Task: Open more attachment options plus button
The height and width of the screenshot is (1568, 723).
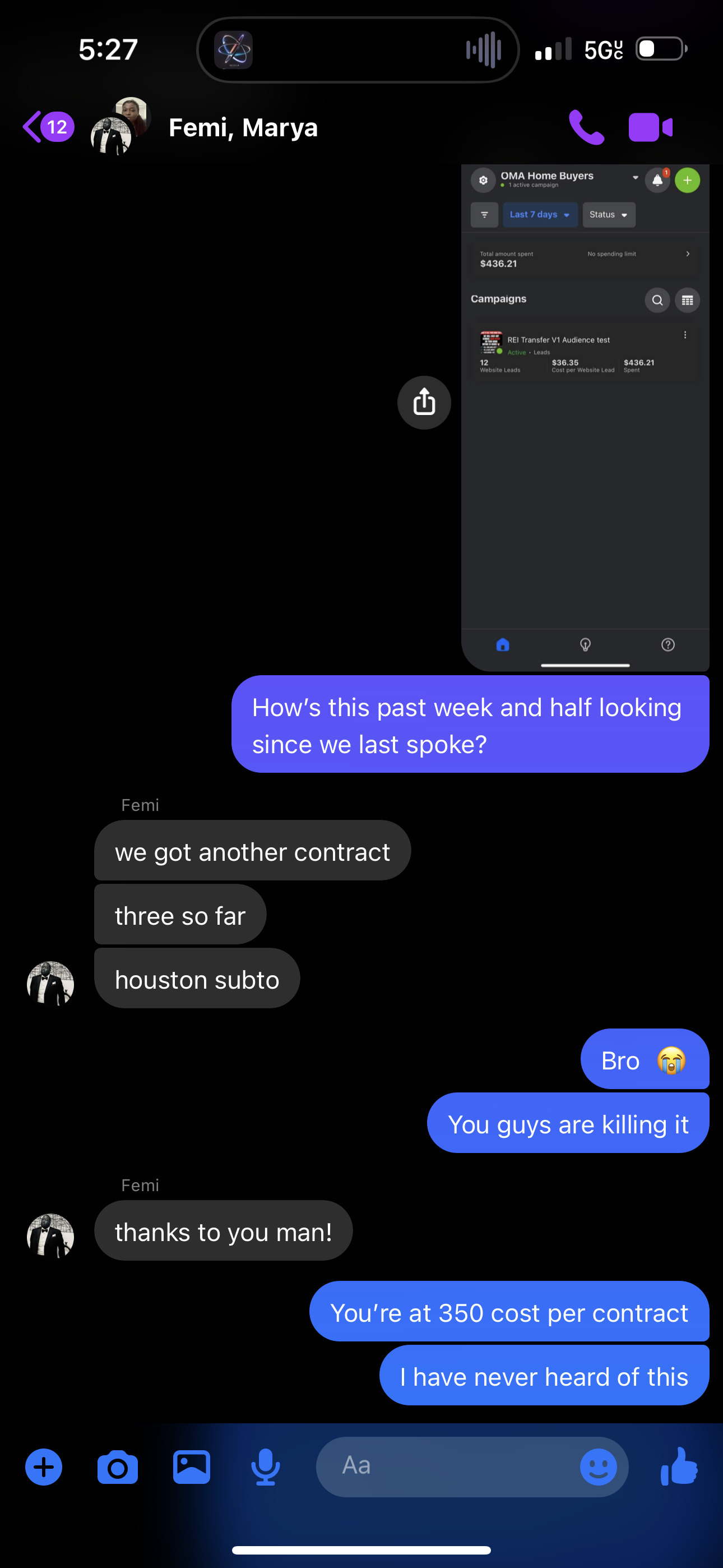Action: point(44,1467)
